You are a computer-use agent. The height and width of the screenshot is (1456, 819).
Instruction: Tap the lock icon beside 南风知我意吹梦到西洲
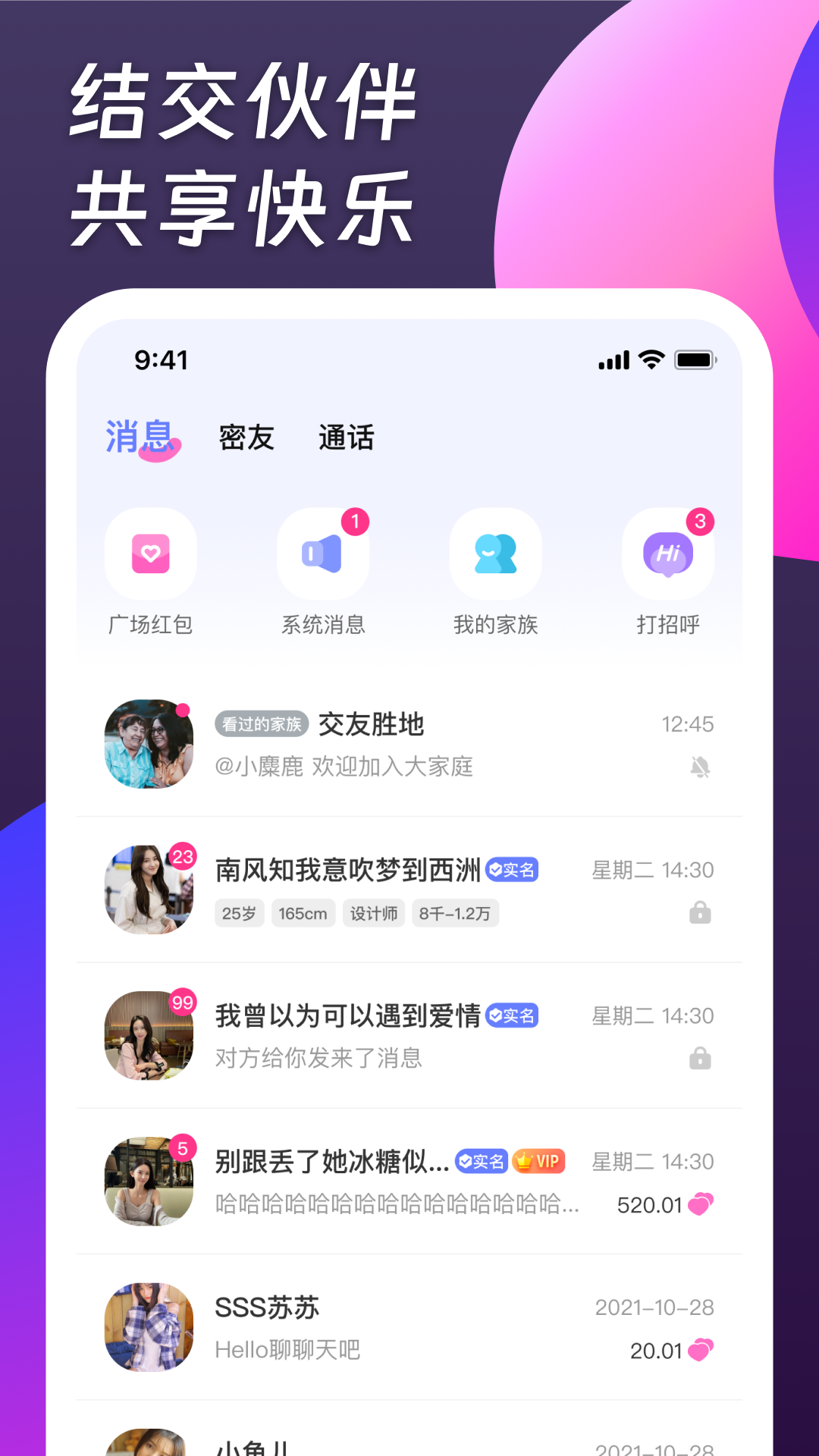tap(699, 915)
